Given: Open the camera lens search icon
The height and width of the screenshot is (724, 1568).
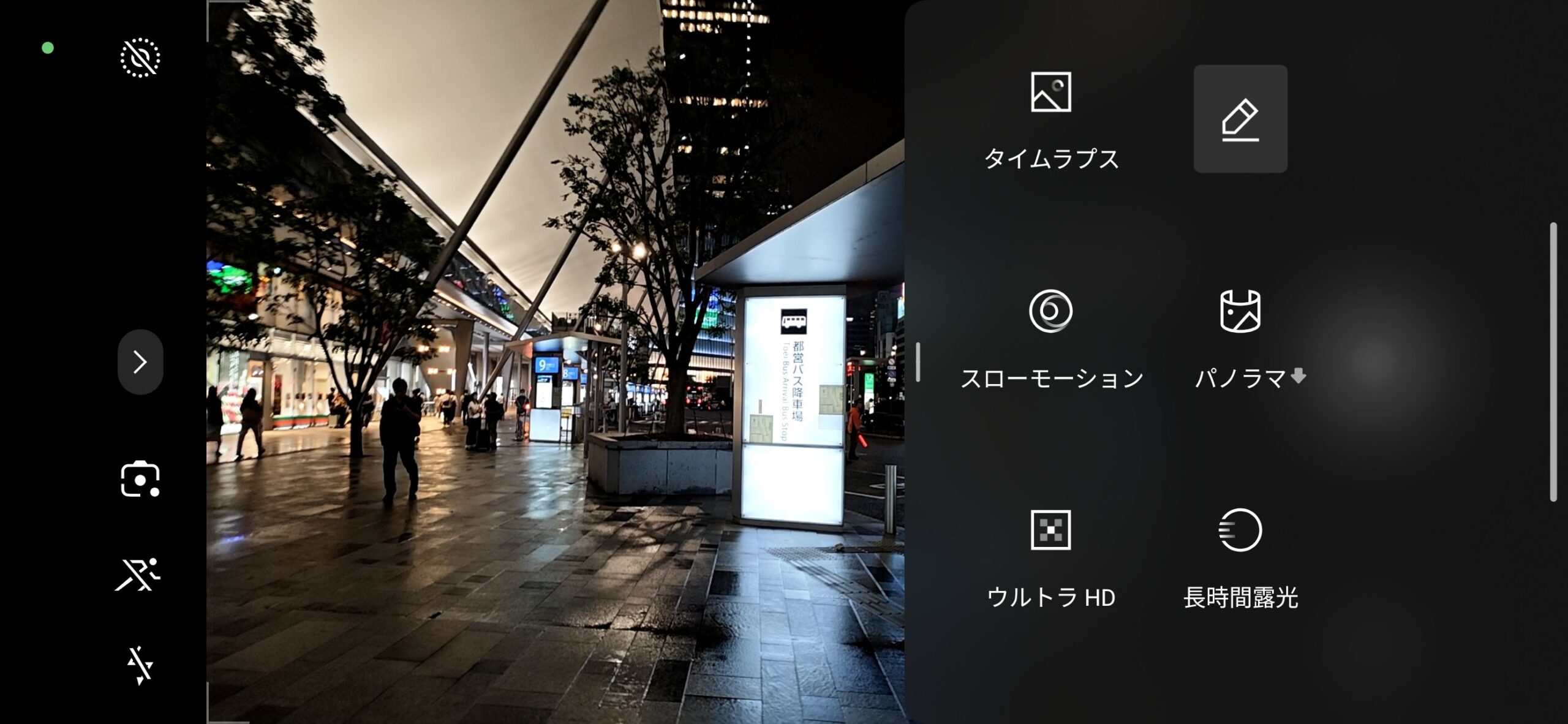Looking at the screenshot, I should [140, 480].
